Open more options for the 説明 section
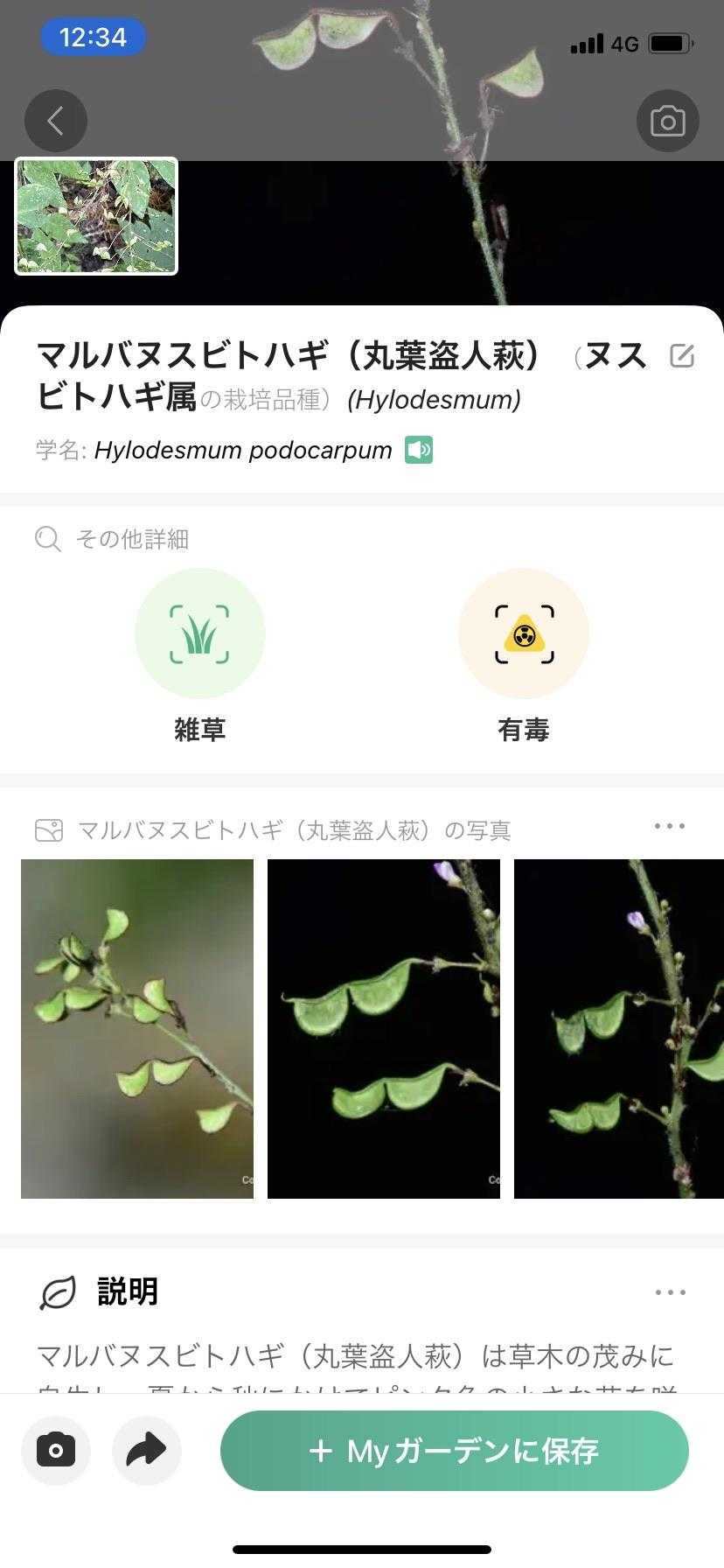Viewport: 724px width, 1568px height. pyautogui.click(x=670, y=1292)
